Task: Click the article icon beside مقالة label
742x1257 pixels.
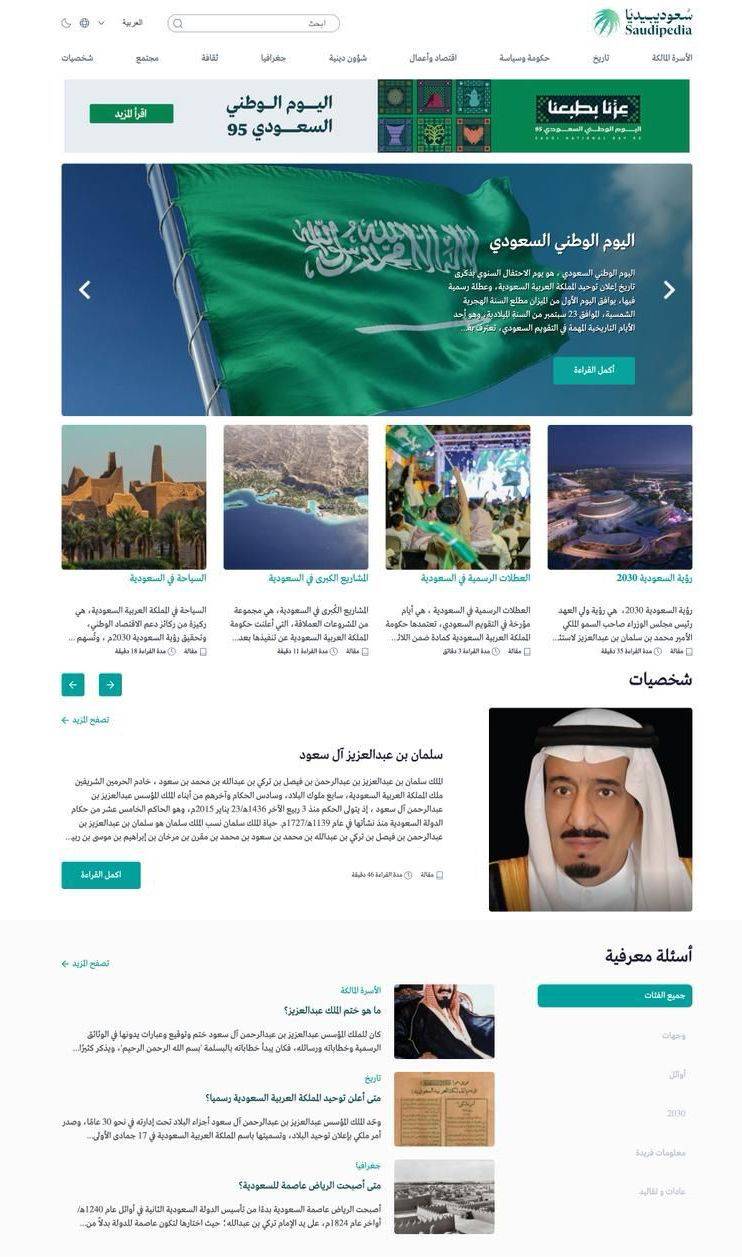Action: tap(688, 653)
